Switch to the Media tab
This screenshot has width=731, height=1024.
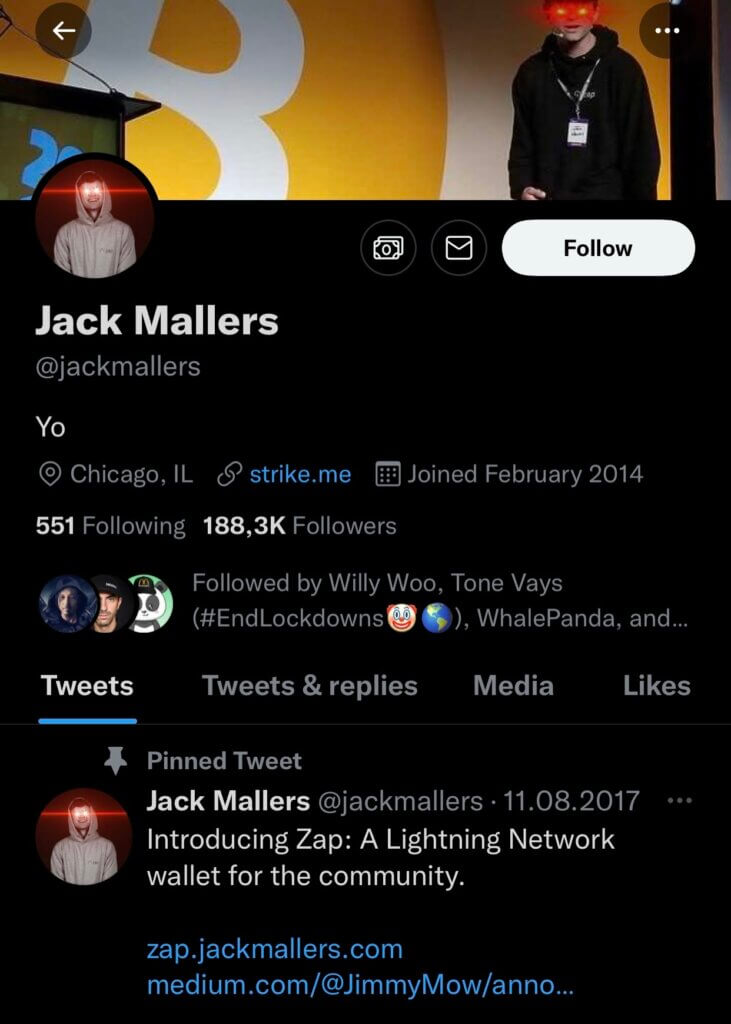513,686
